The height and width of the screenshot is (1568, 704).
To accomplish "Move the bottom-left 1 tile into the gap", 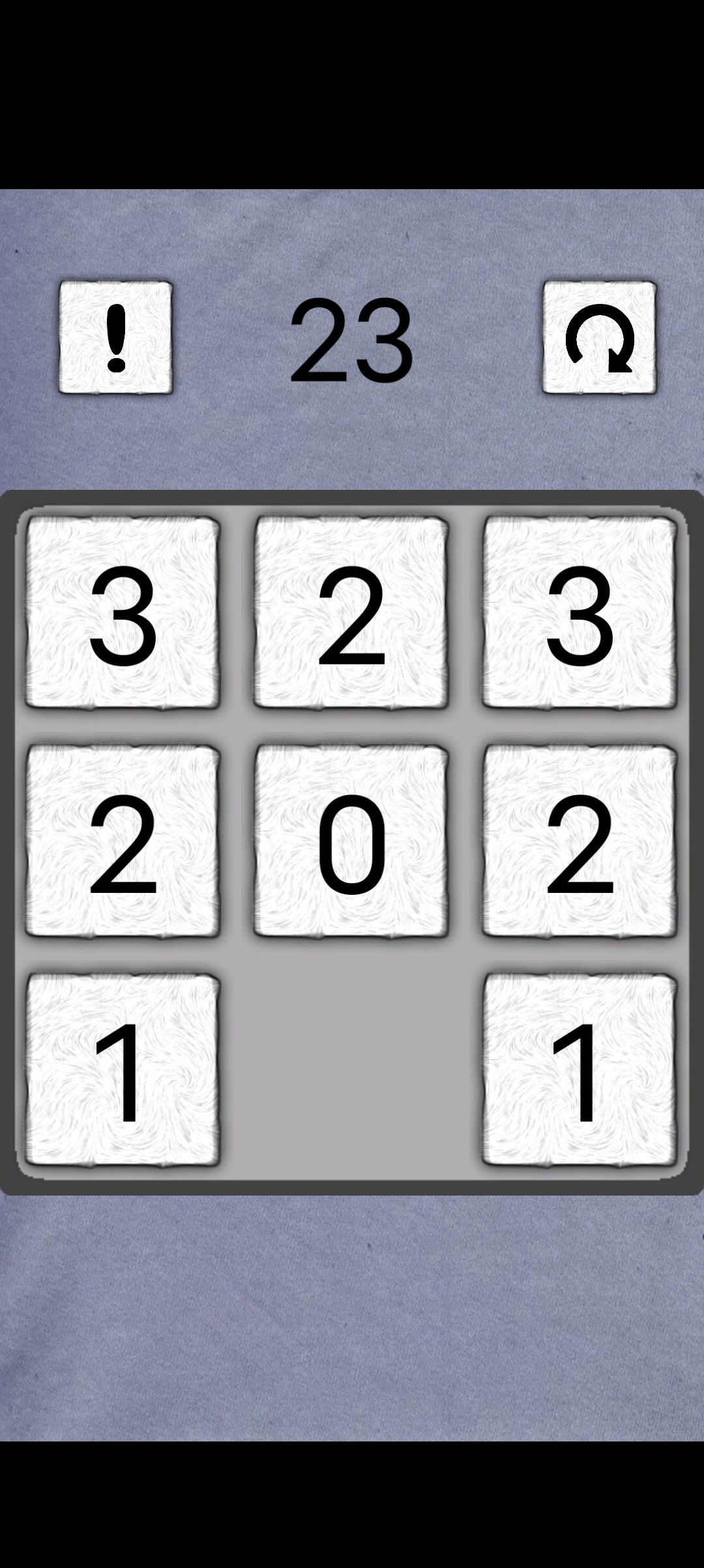I will (x=123, y=1070).
